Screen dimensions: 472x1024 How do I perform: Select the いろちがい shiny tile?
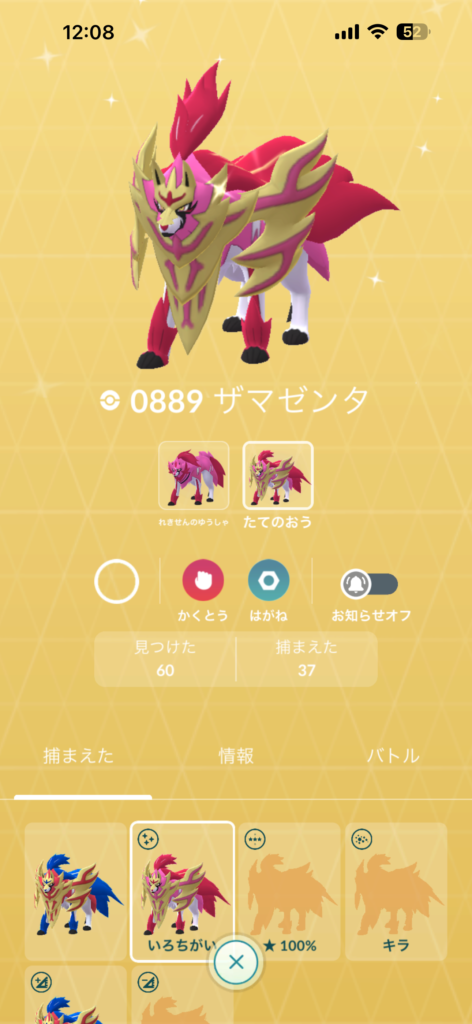tap(182, 891)
